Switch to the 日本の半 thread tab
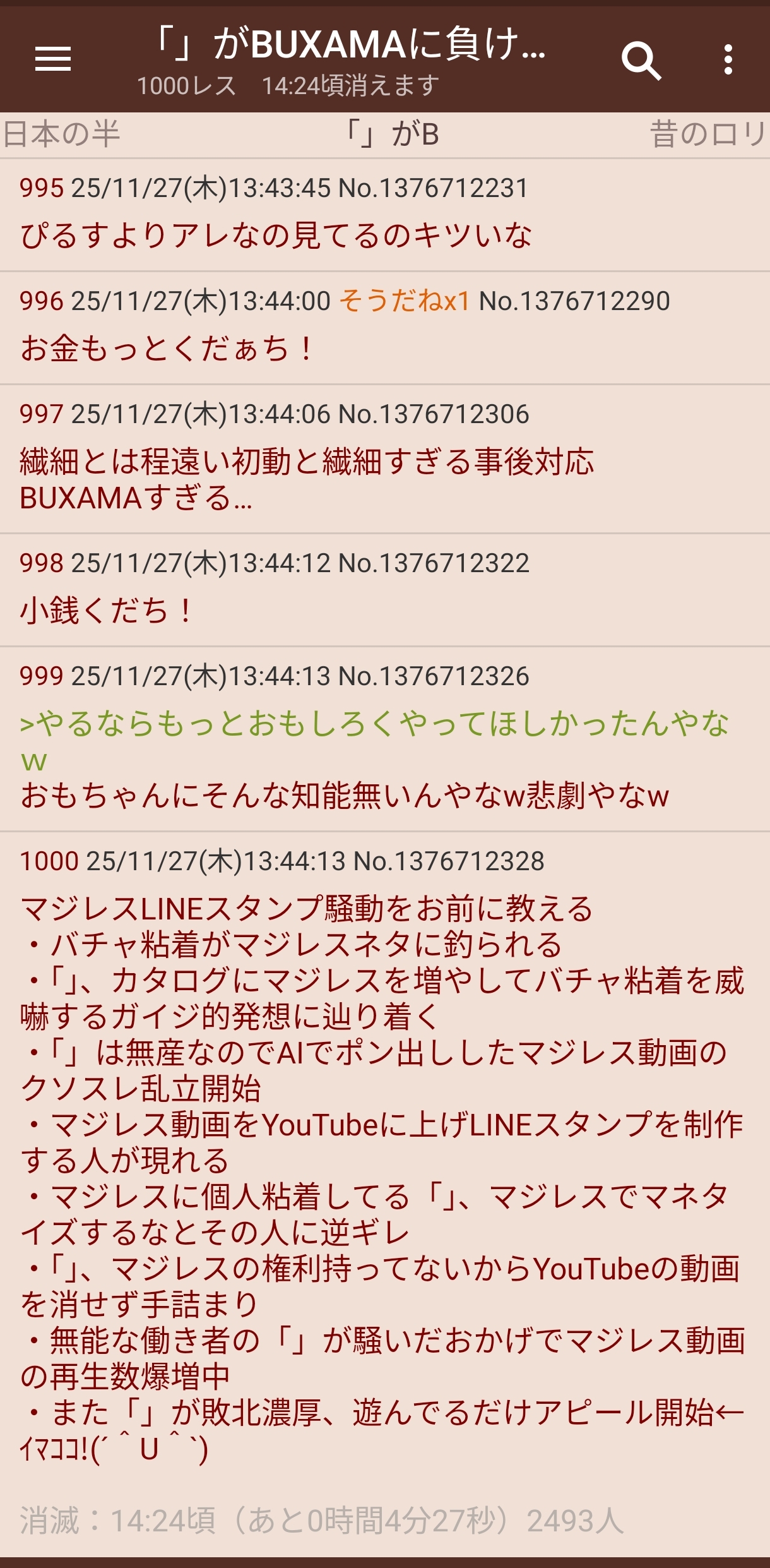The image size is (770, 1568). coord(62,135)
